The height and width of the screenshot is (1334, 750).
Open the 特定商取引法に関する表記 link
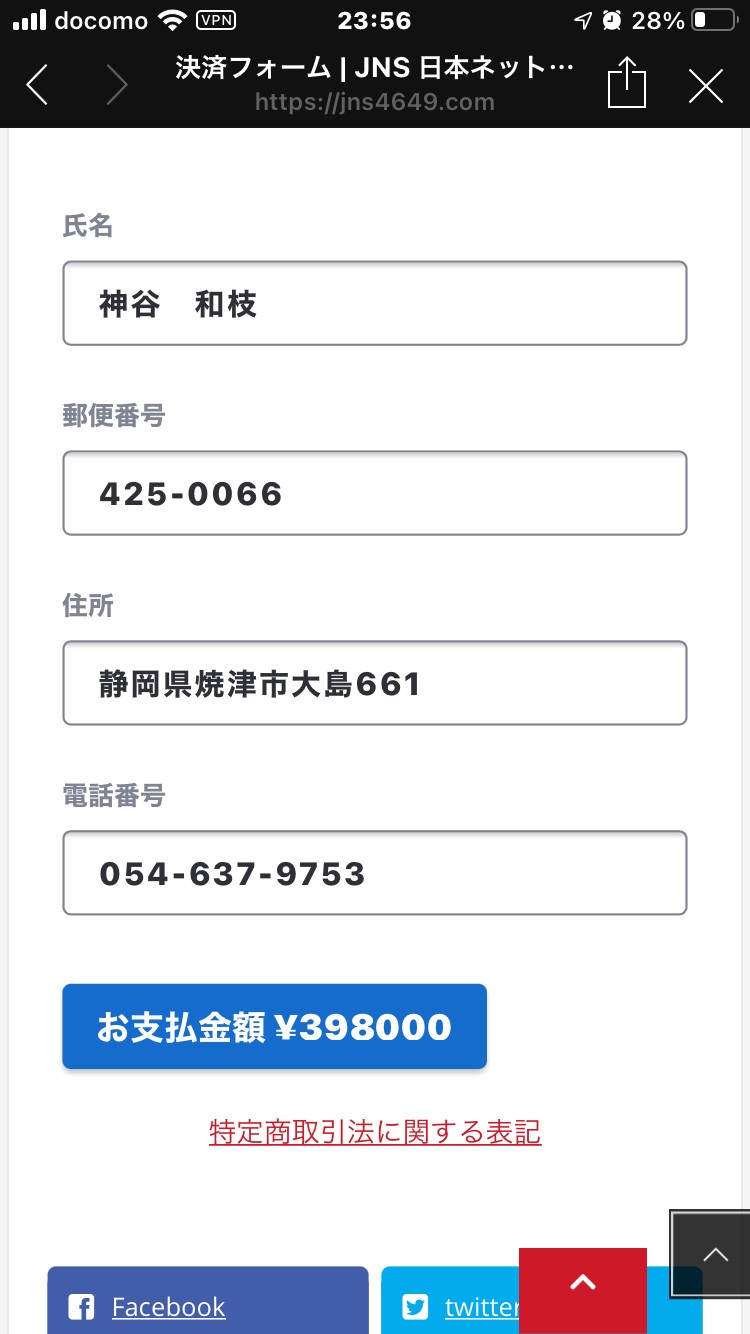(375, 1132)
